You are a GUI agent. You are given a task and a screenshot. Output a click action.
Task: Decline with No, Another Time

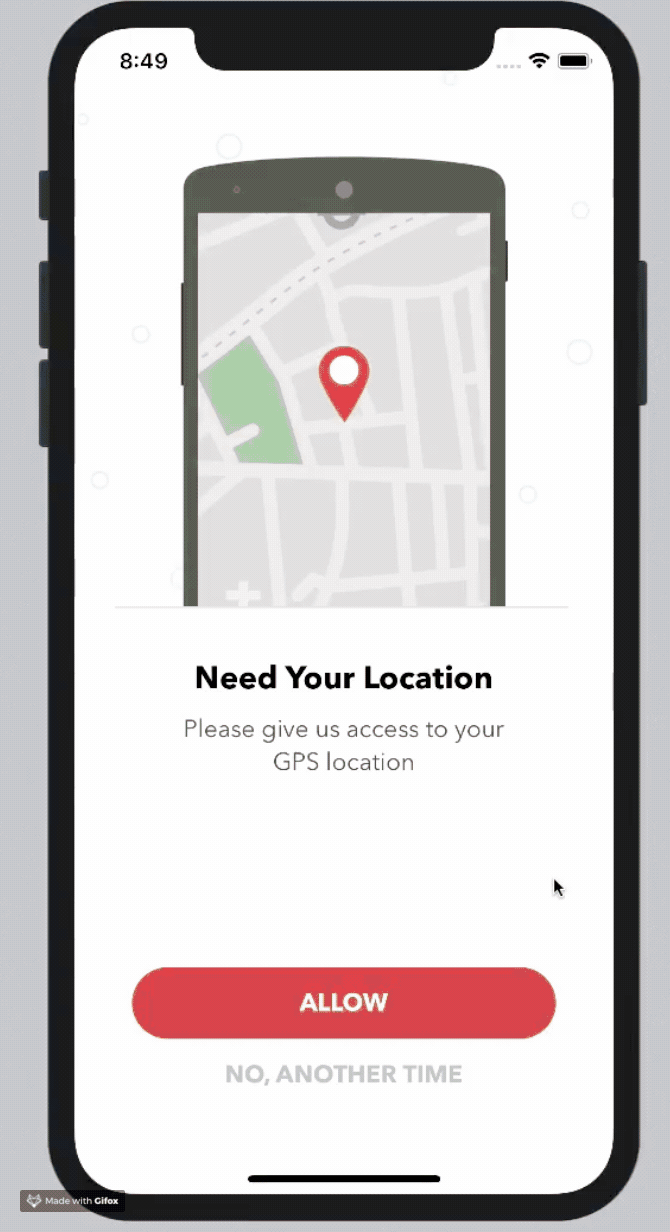[x=343, y=1074]
